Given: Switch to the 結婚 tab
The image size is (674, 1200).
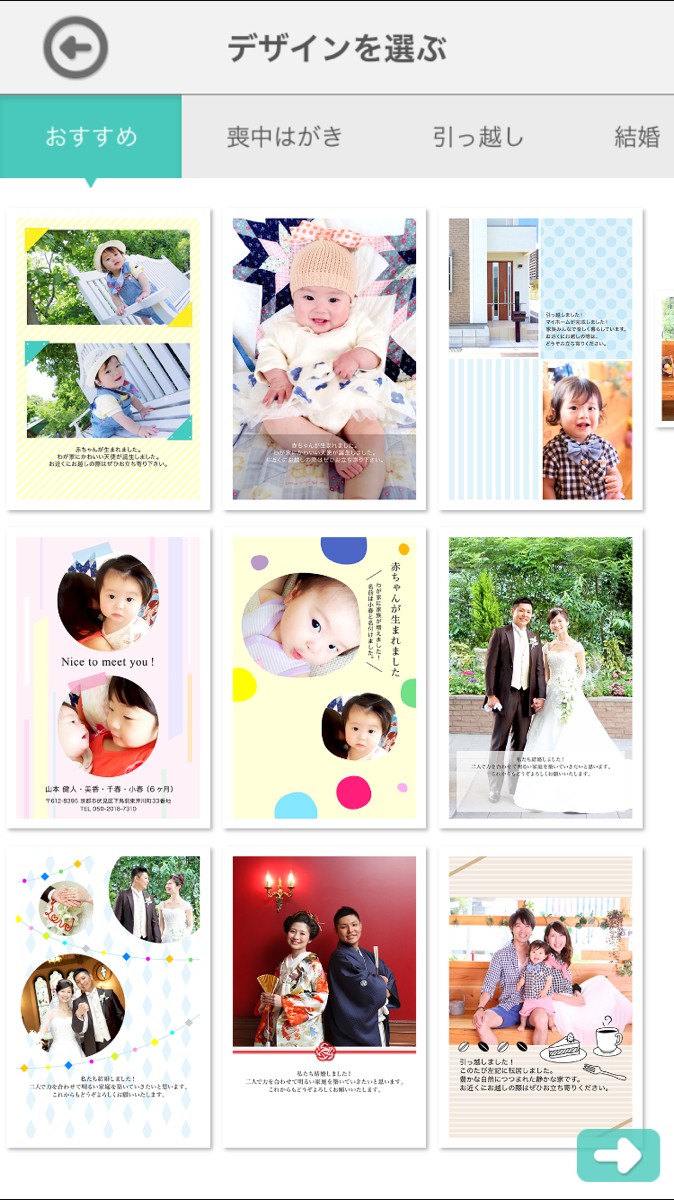Looking at the screenshot, I should click(x=637, y=137).
